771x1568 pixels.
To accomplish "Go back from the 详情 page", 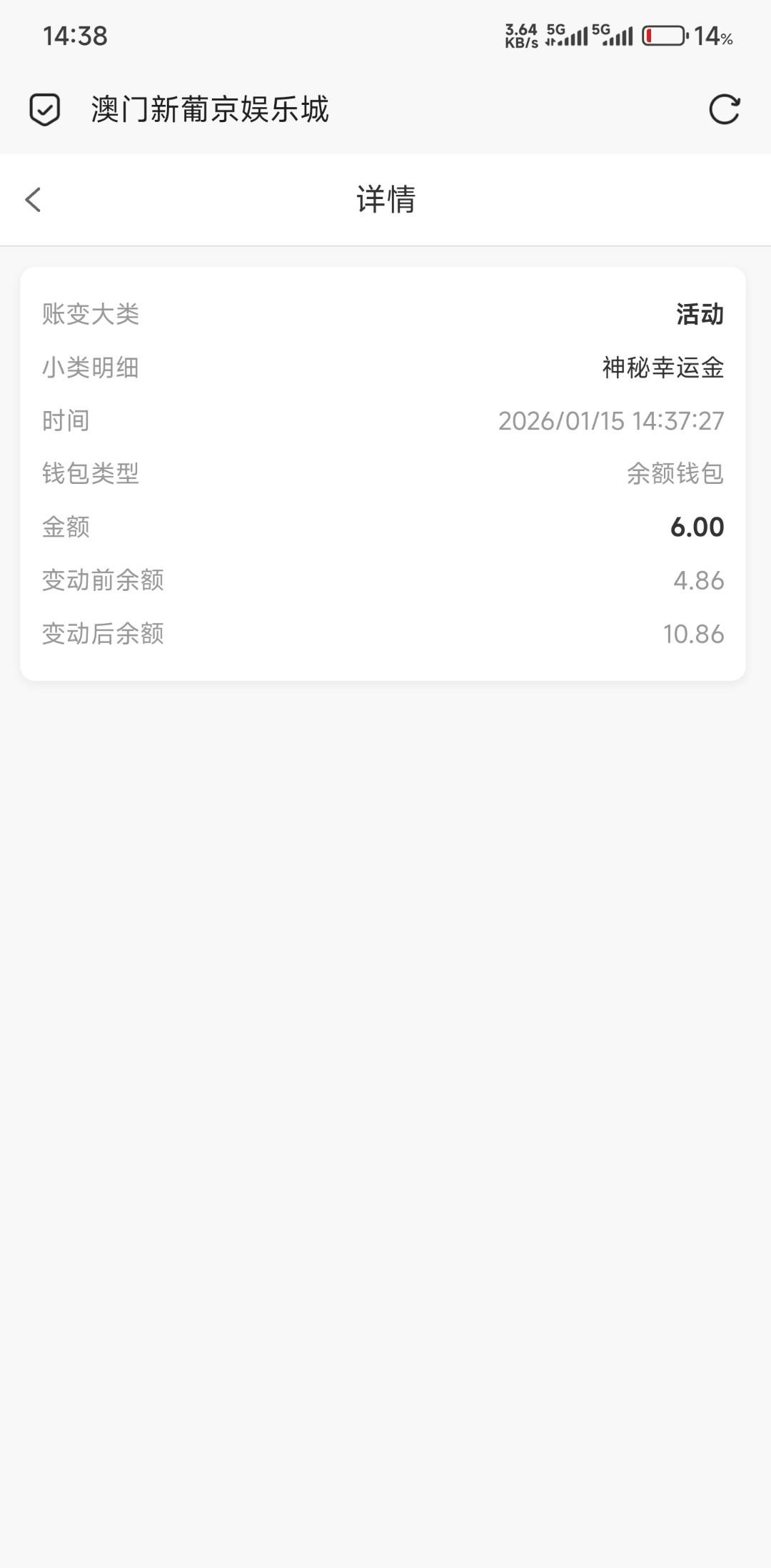I will tap(34, 200).
